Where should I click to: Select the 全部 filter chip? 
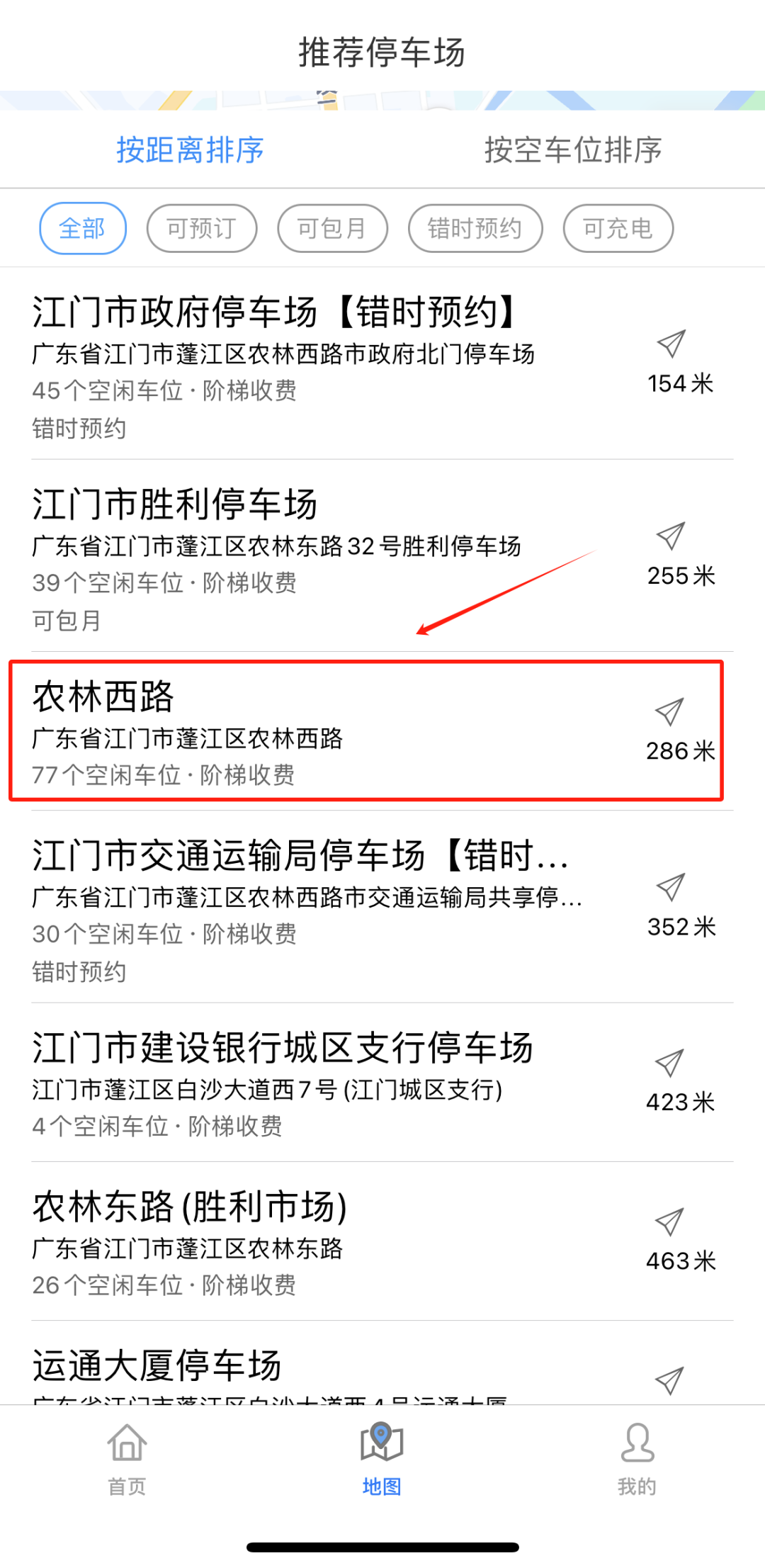click(x=83, y=228)
